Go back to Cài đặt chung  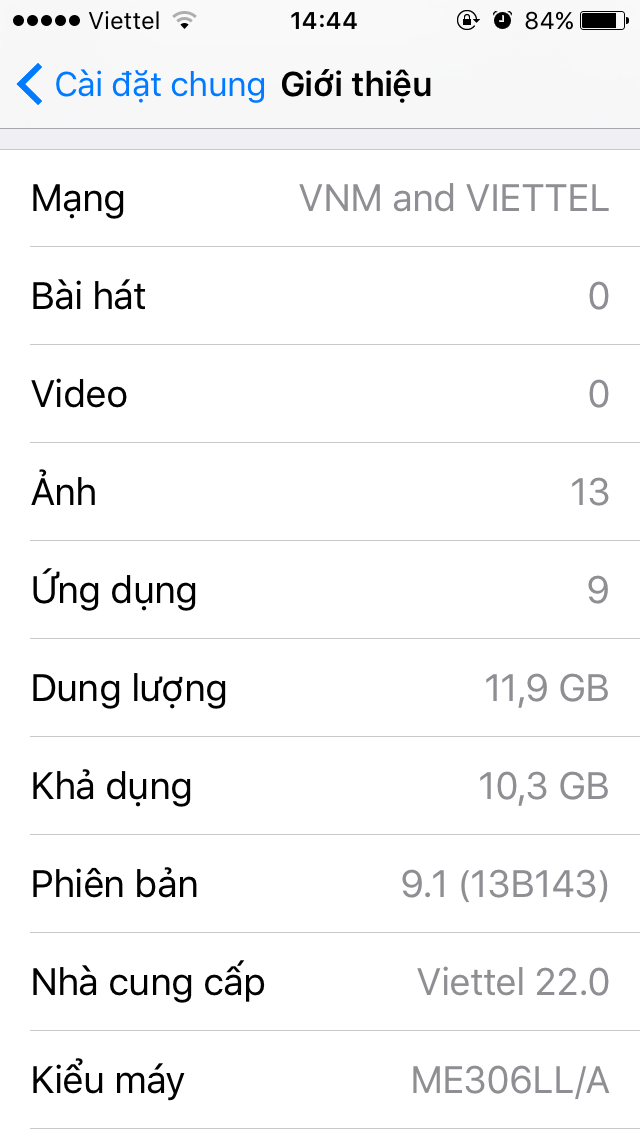click(x=140, y=85)
